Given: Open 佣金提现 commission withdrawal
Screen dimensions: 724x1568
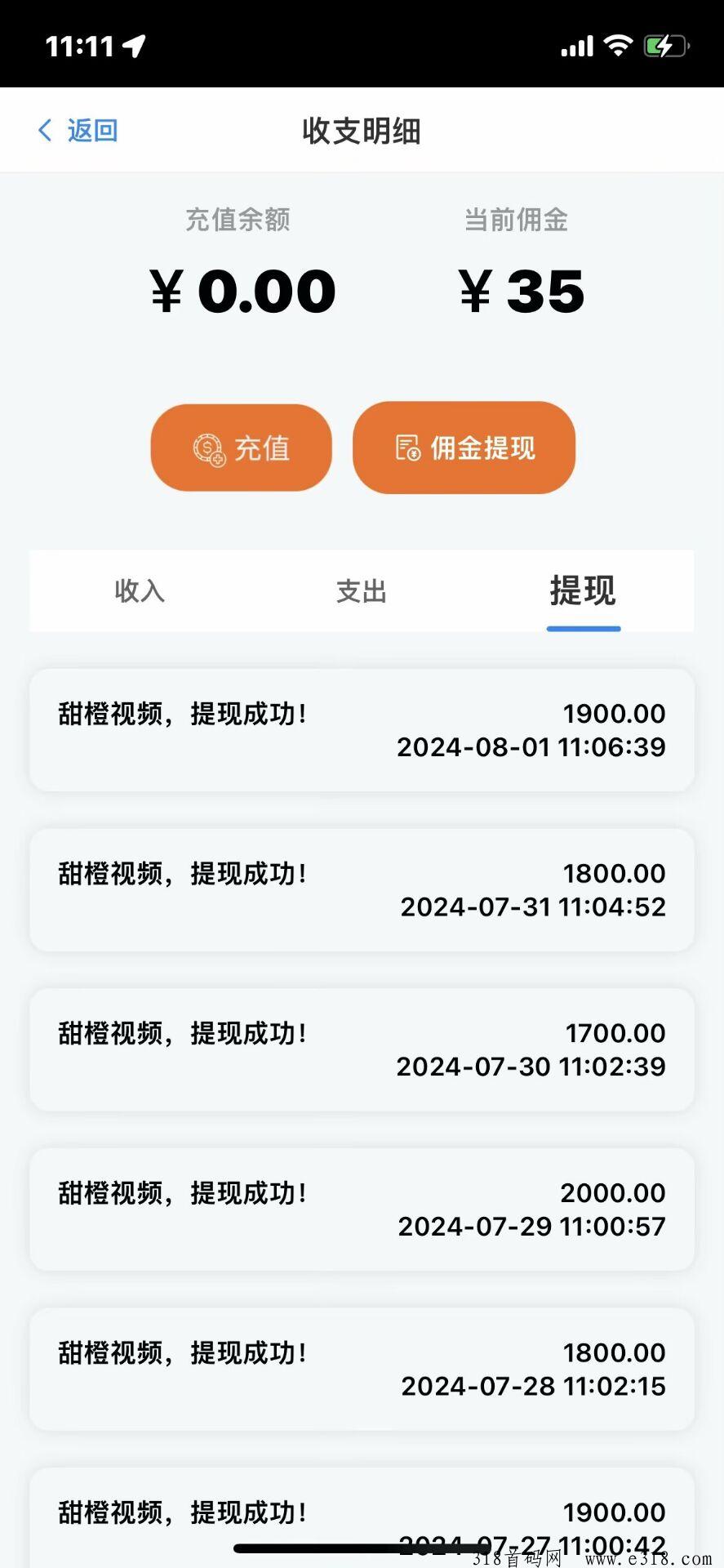Looking at the screenshot, I should tap(464, 448).
